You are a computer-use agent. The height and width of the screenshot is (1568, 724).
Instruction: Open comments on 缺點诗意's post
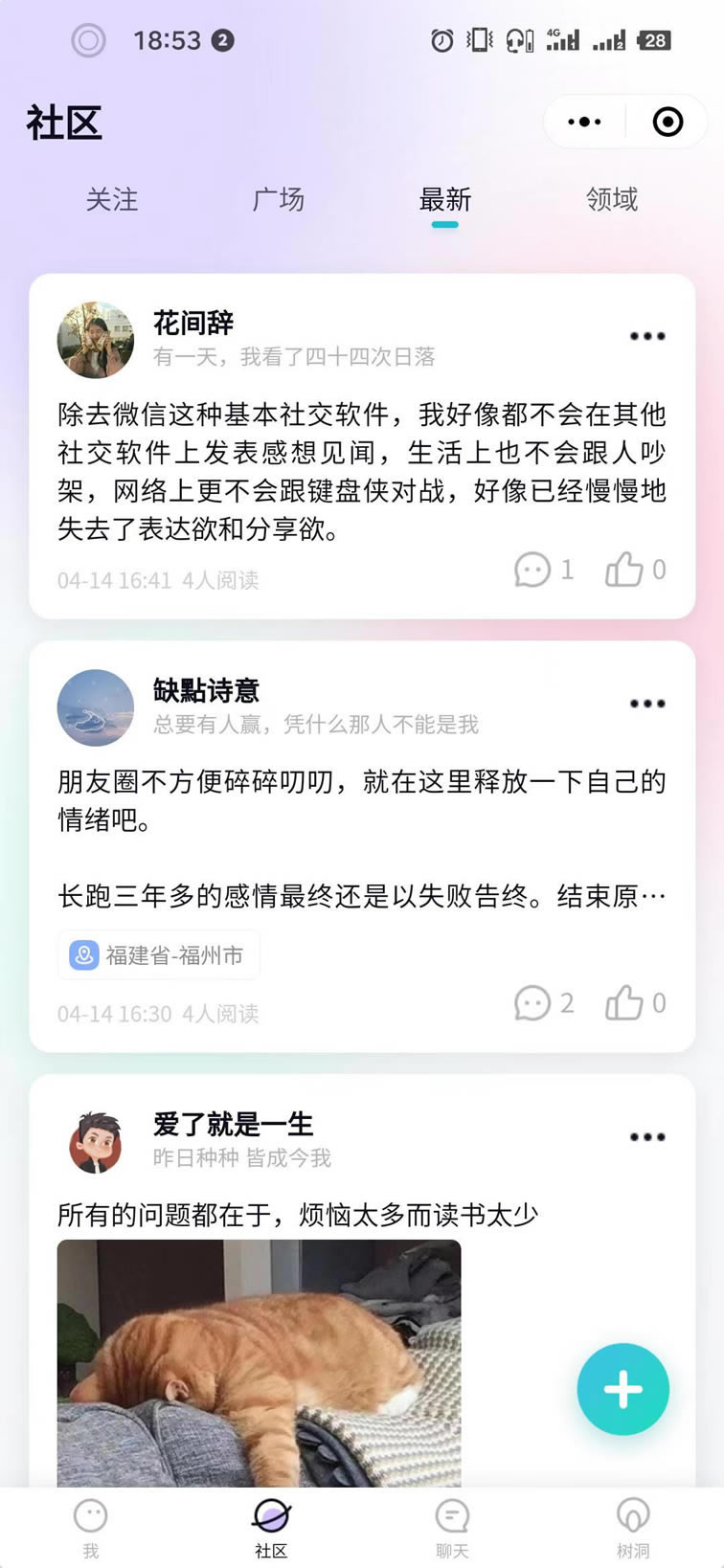(544, 1003)
